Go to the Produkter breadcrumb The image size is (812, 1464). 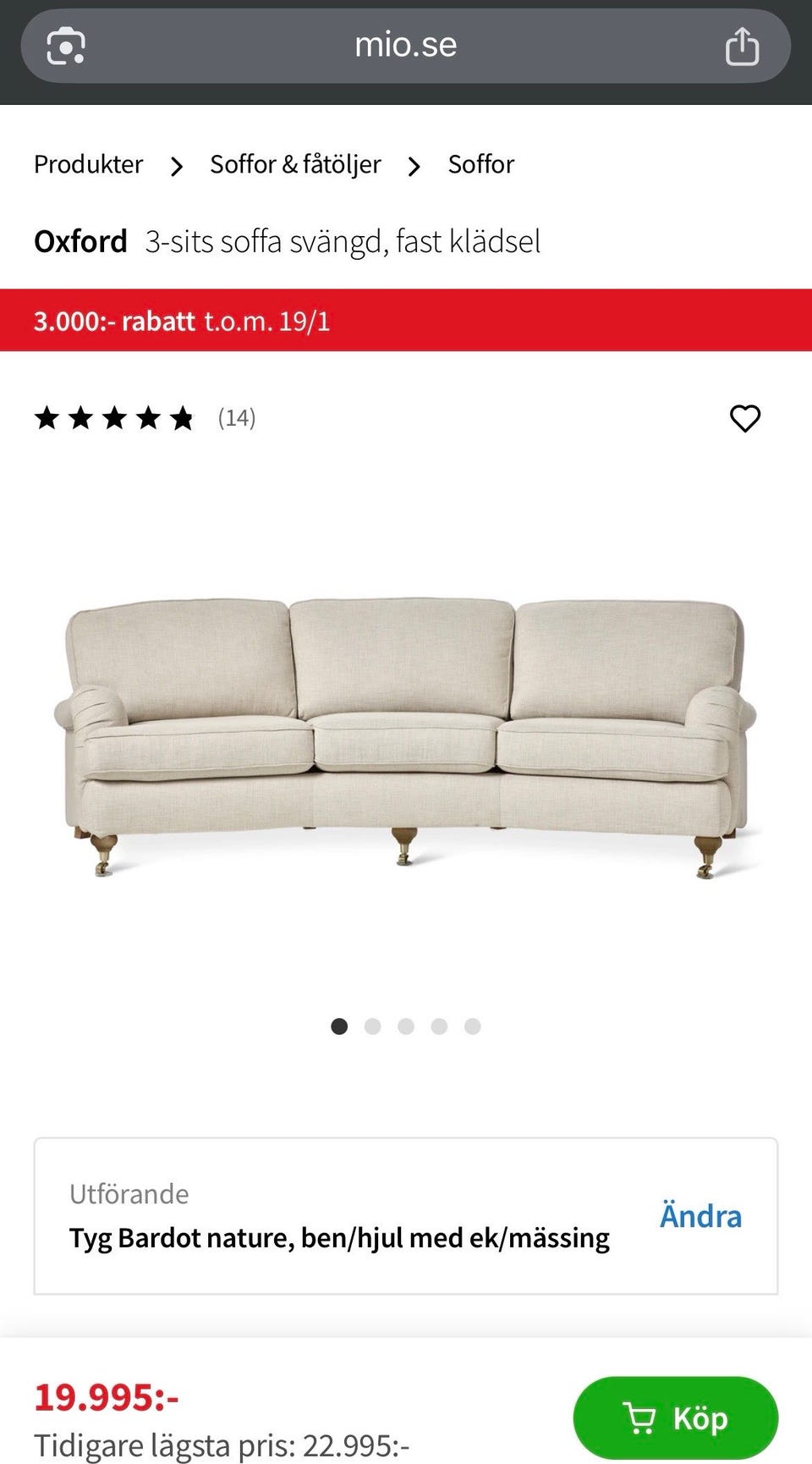88,164
